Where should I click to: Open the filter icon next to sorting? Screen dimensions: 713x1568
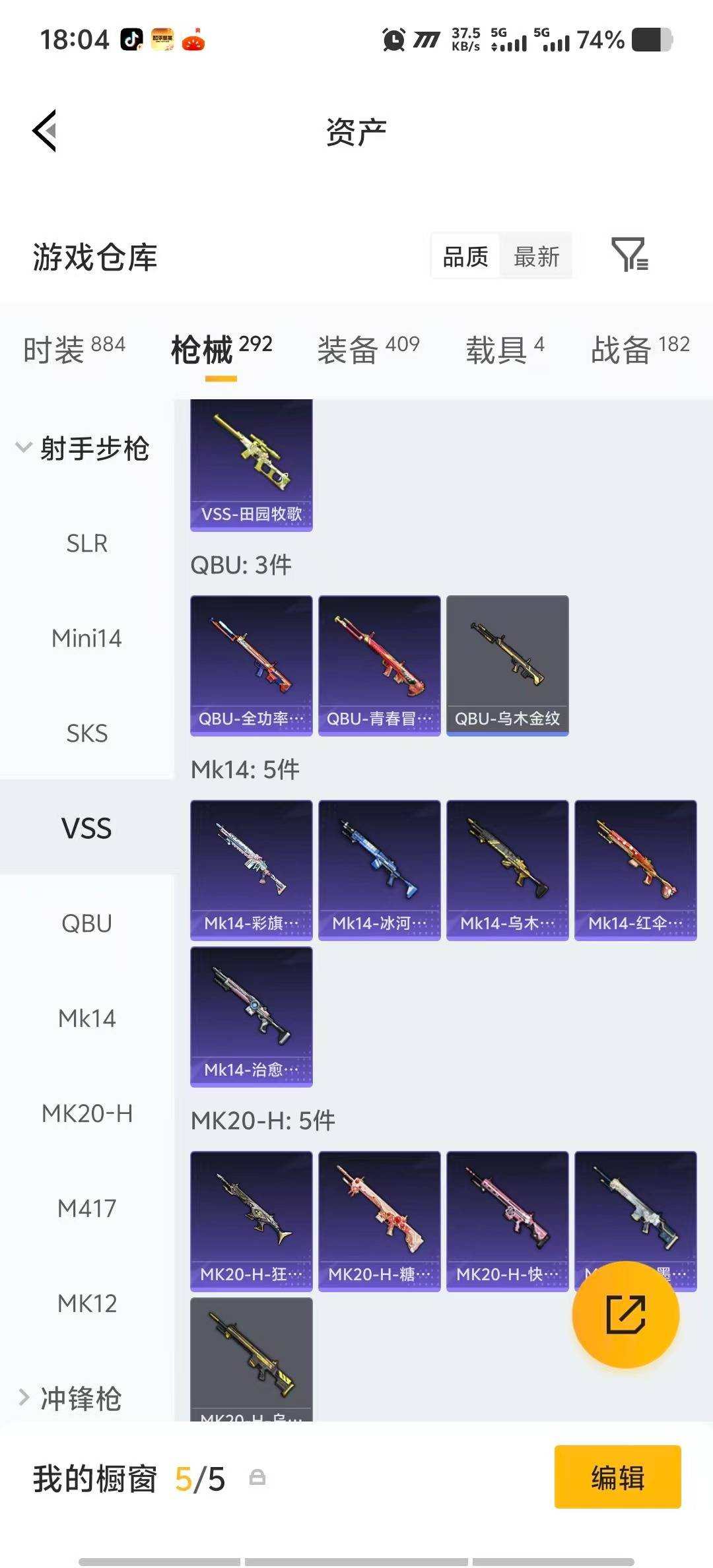[629, 255]
